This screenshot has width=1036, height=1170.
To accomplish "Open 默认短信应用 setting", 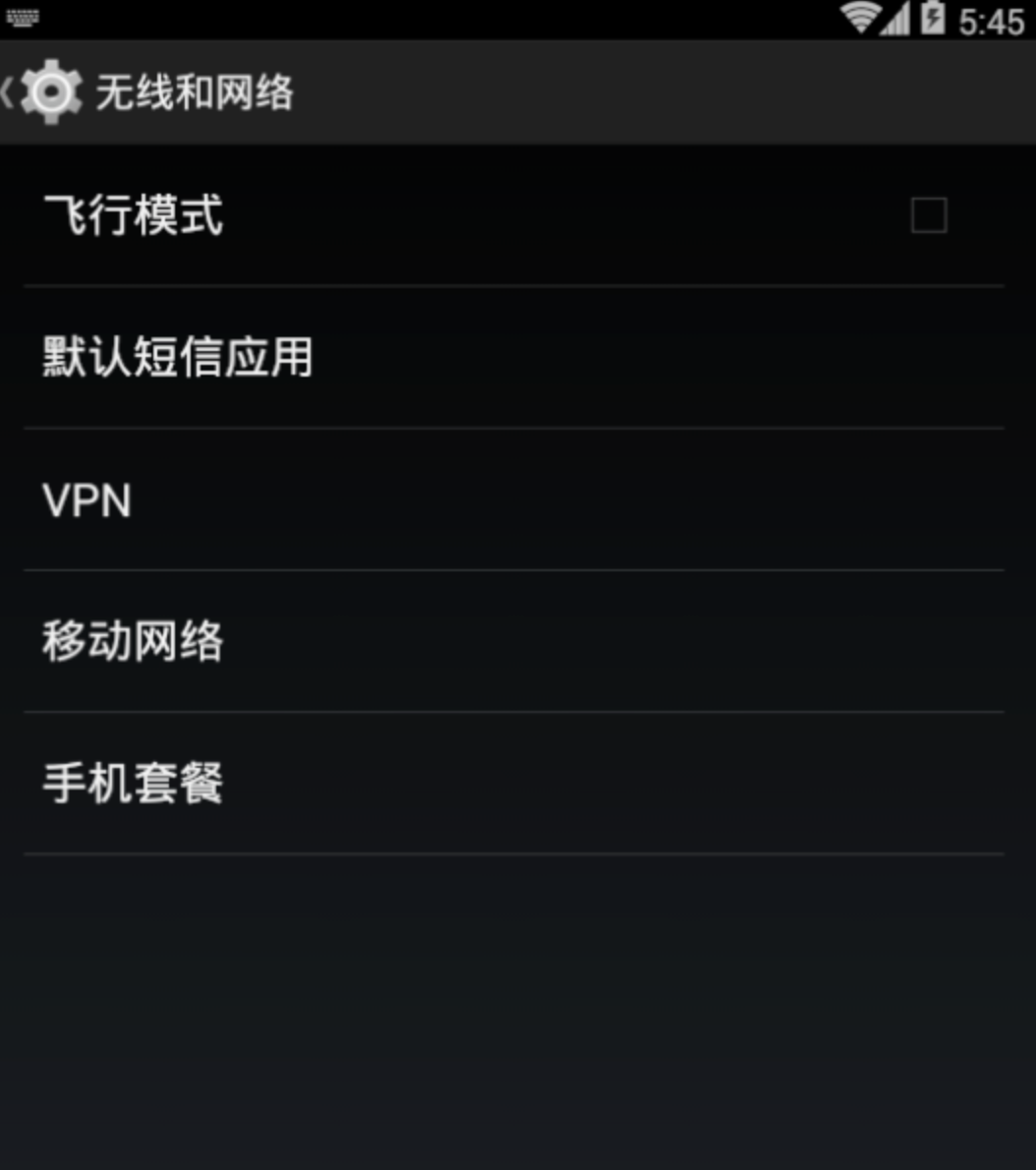I will point(177,357).
